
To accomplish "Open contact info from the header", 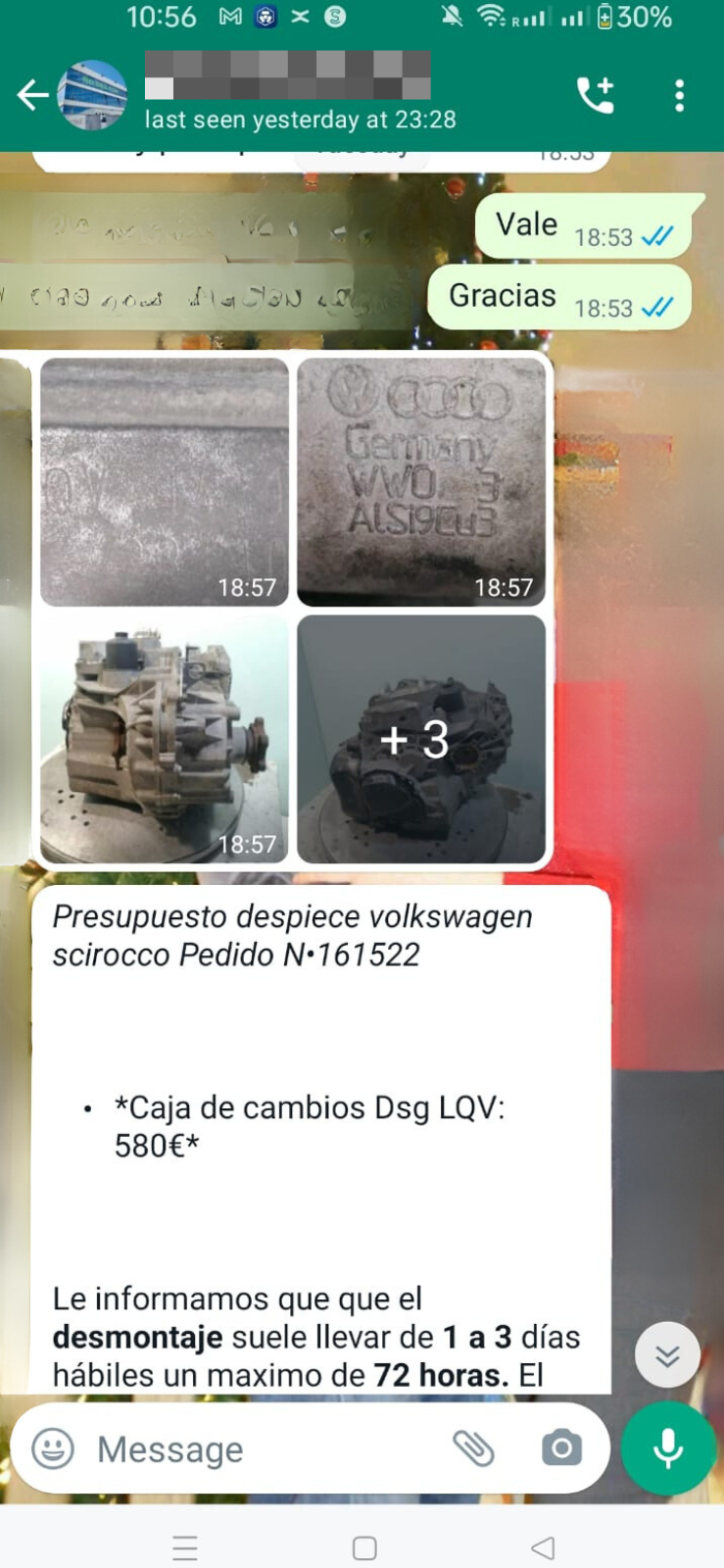I will (x=300, y=95).
